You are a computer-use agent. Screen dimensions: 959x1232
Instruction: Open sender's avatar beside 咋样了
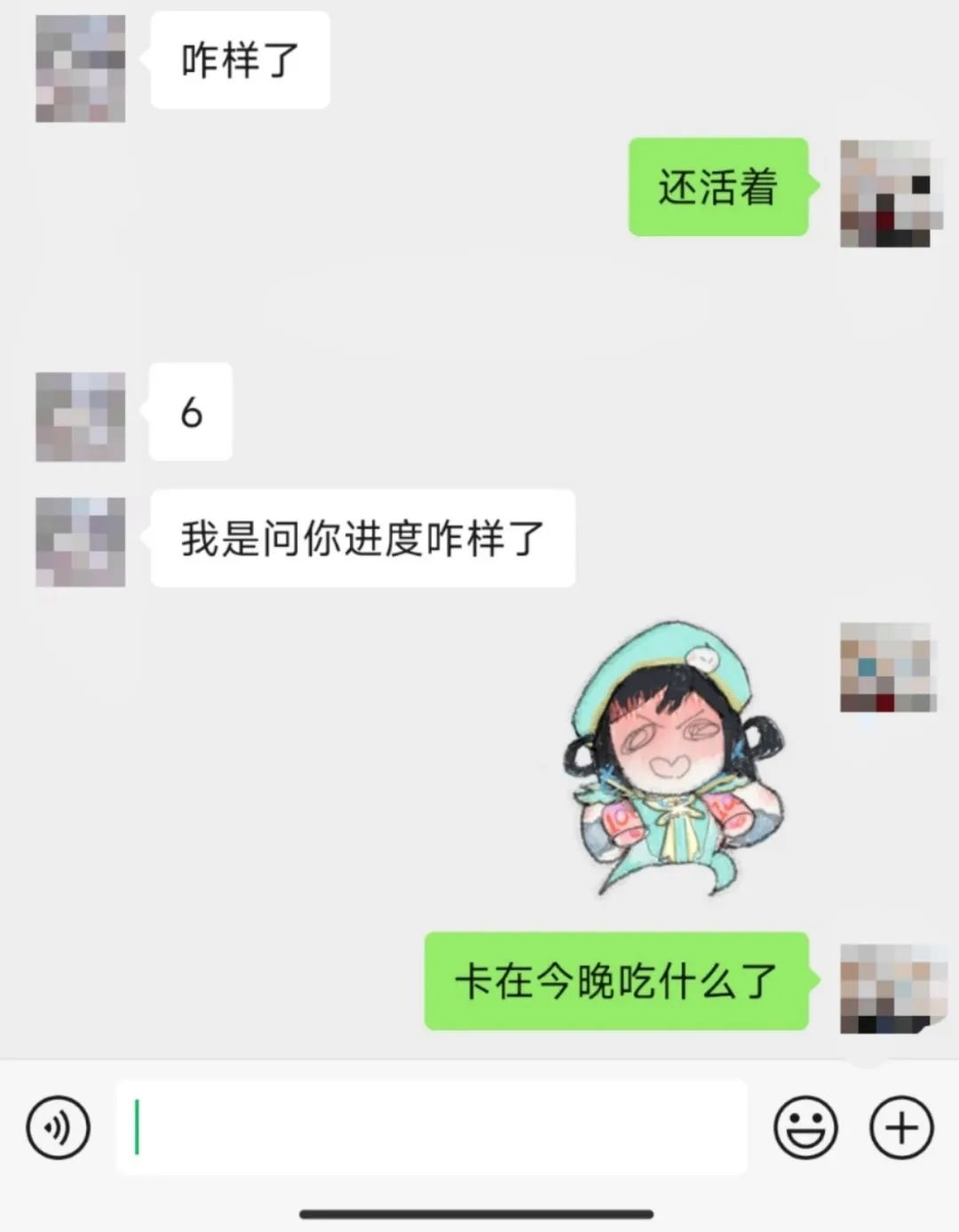80,68
